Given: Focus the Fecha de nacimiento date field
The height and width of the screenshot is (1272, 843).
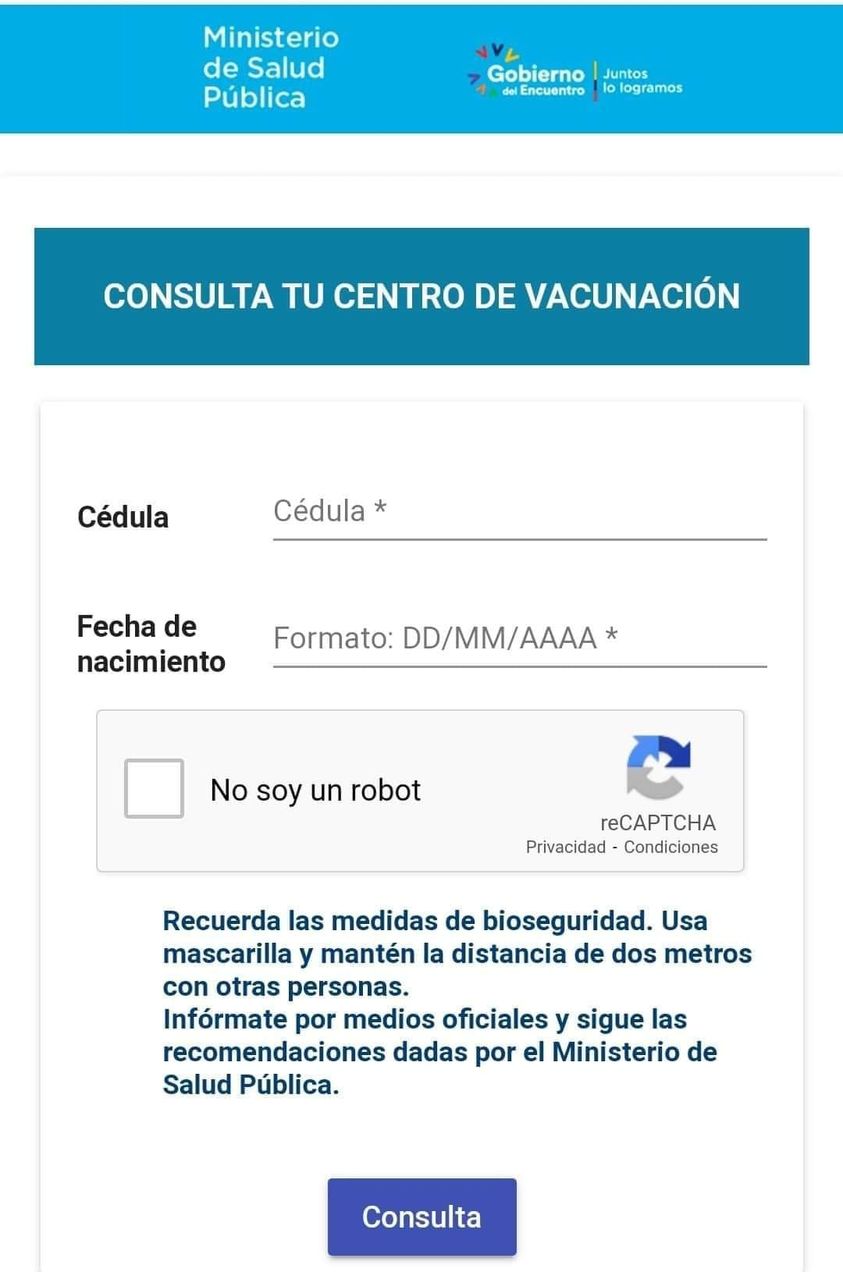Looking at the screenshot, I should pyautogui.click(x=519, y=639).
